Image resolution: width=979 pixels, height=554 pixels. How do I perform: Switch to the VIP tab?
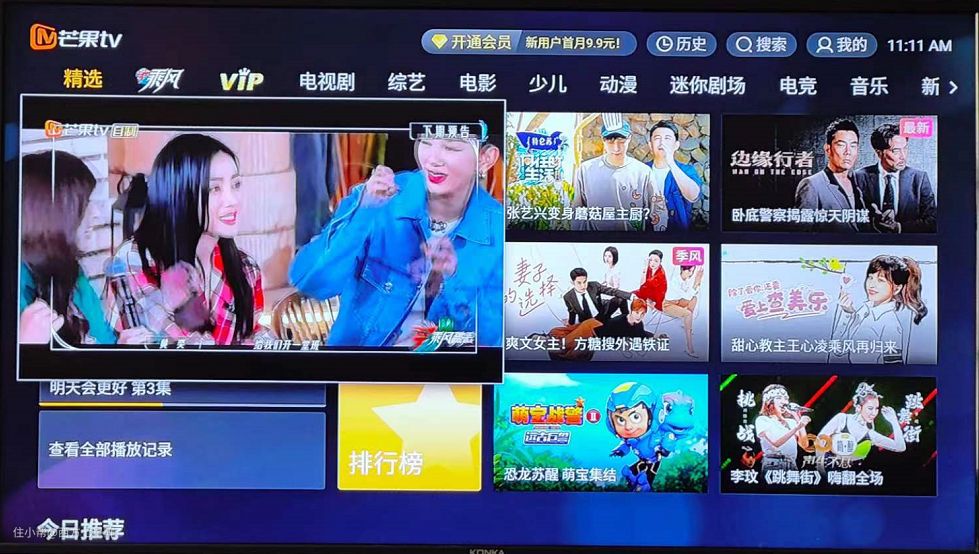[241, 81]
